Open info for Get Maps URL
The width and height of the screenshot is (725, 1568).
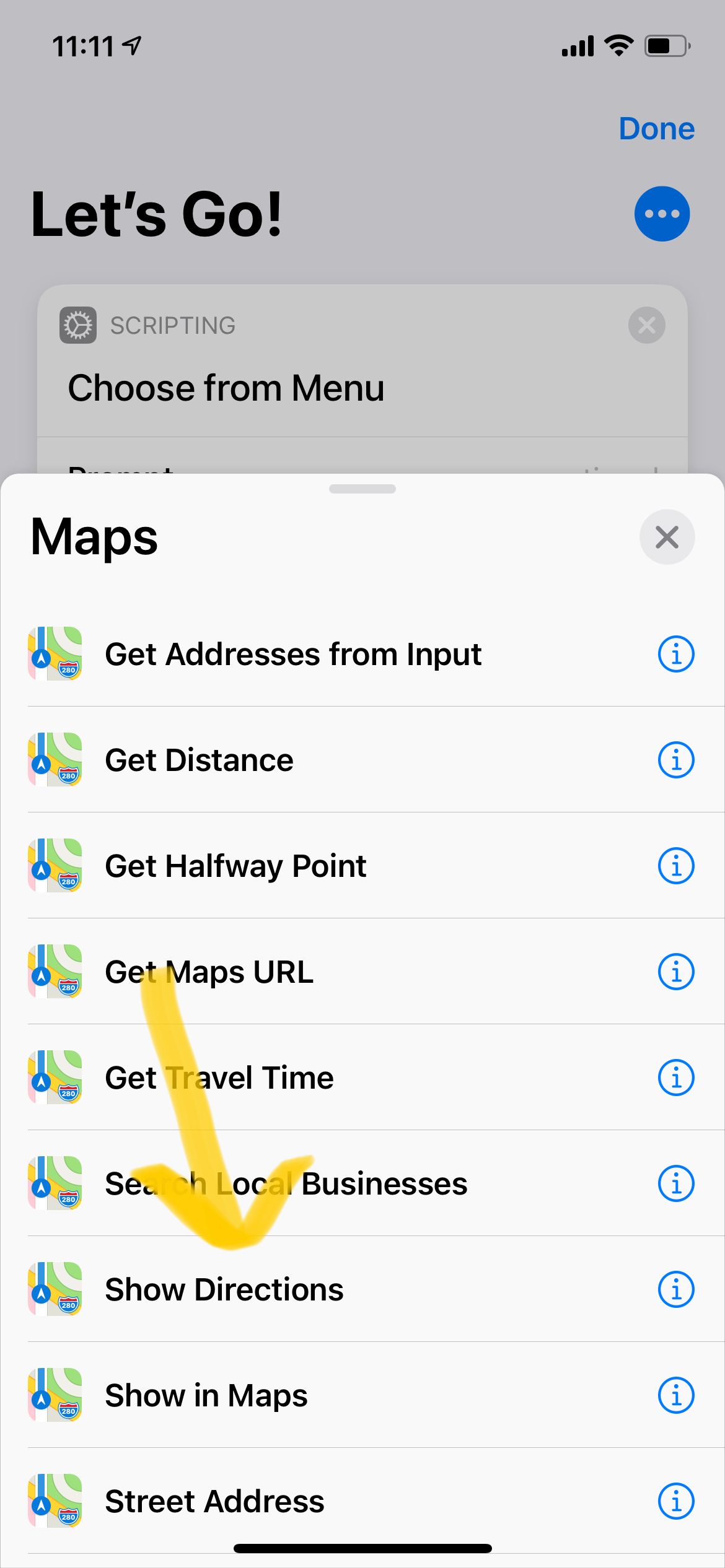point(675,972)
